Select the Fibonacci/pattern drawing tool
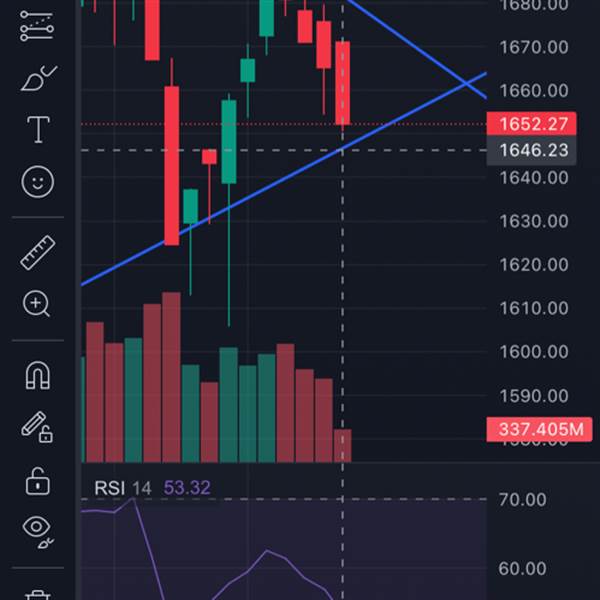600x600 pixels. coord(38,27)
